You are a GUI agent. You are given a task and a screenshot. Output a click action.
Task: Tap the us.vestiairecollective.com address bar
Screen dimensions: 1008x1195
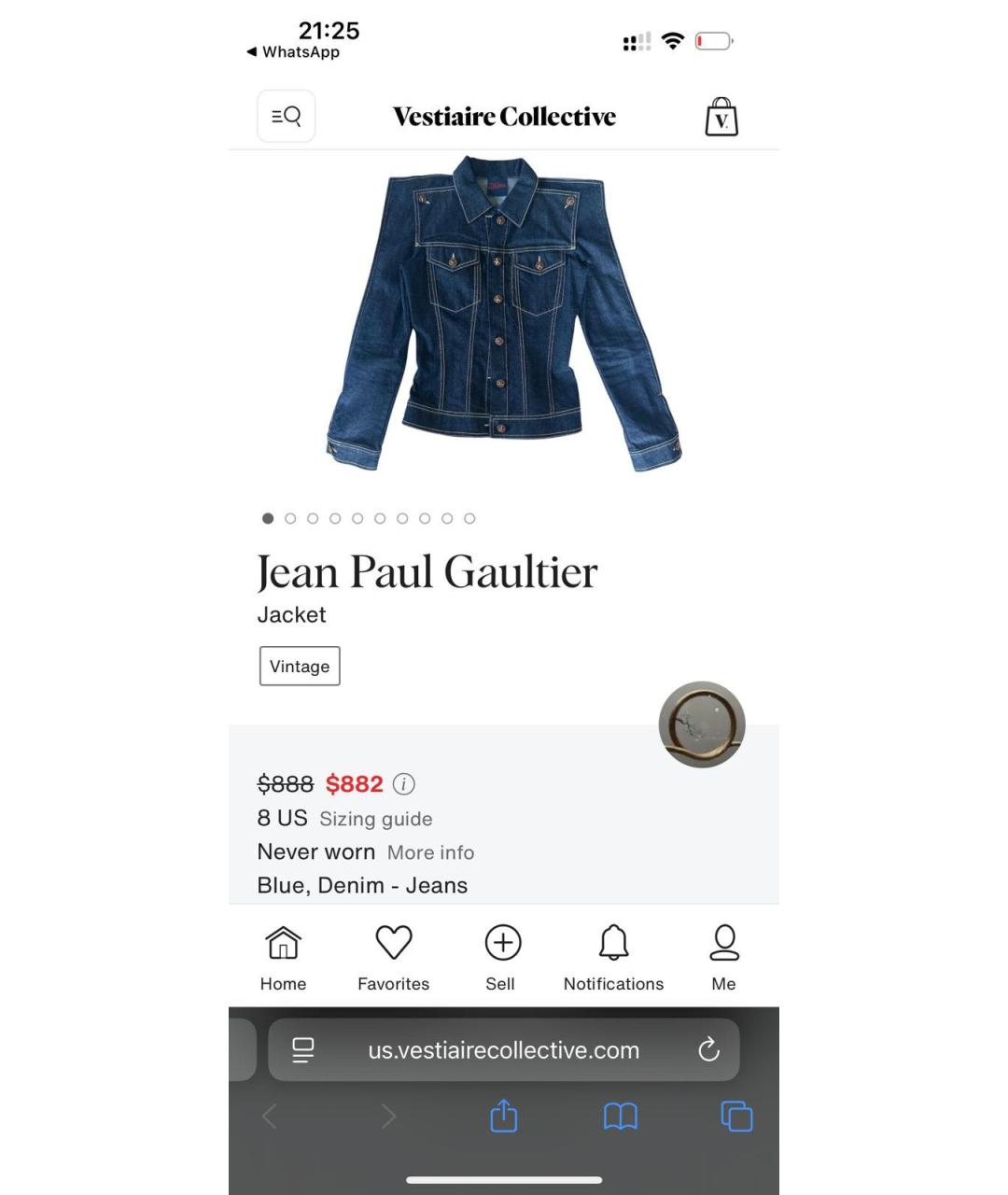[504, 1050]
